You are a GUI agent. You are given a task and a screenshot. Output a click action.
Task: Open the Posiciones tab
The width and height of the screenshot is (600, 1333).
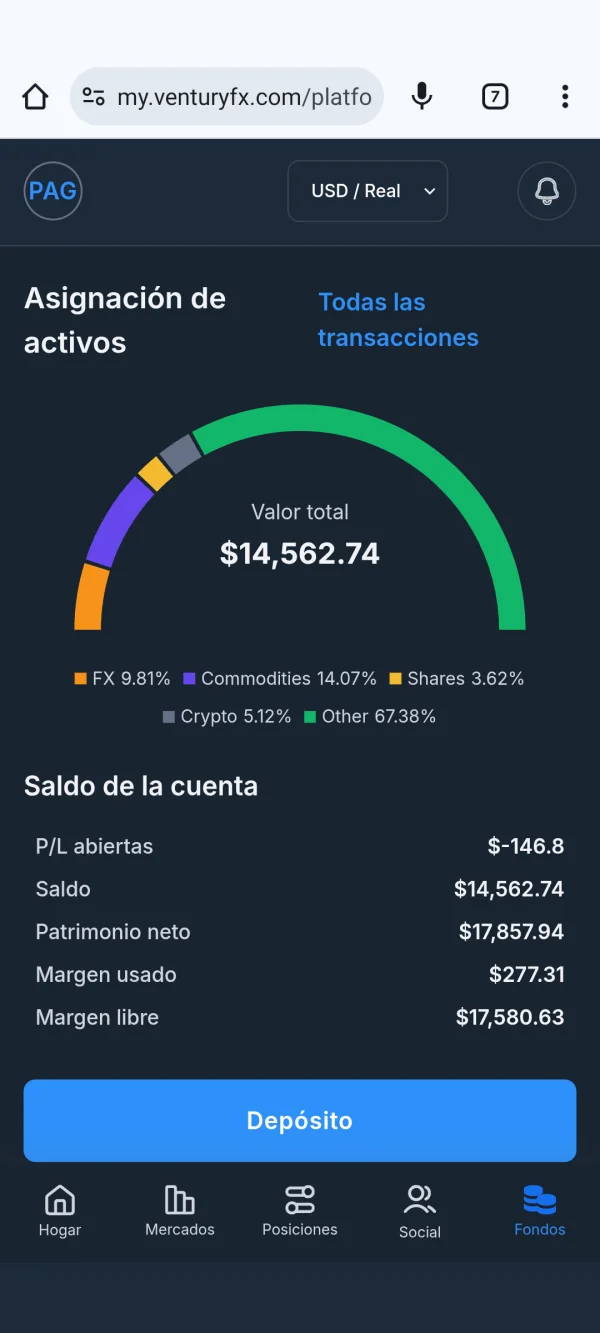point(300,1211)
